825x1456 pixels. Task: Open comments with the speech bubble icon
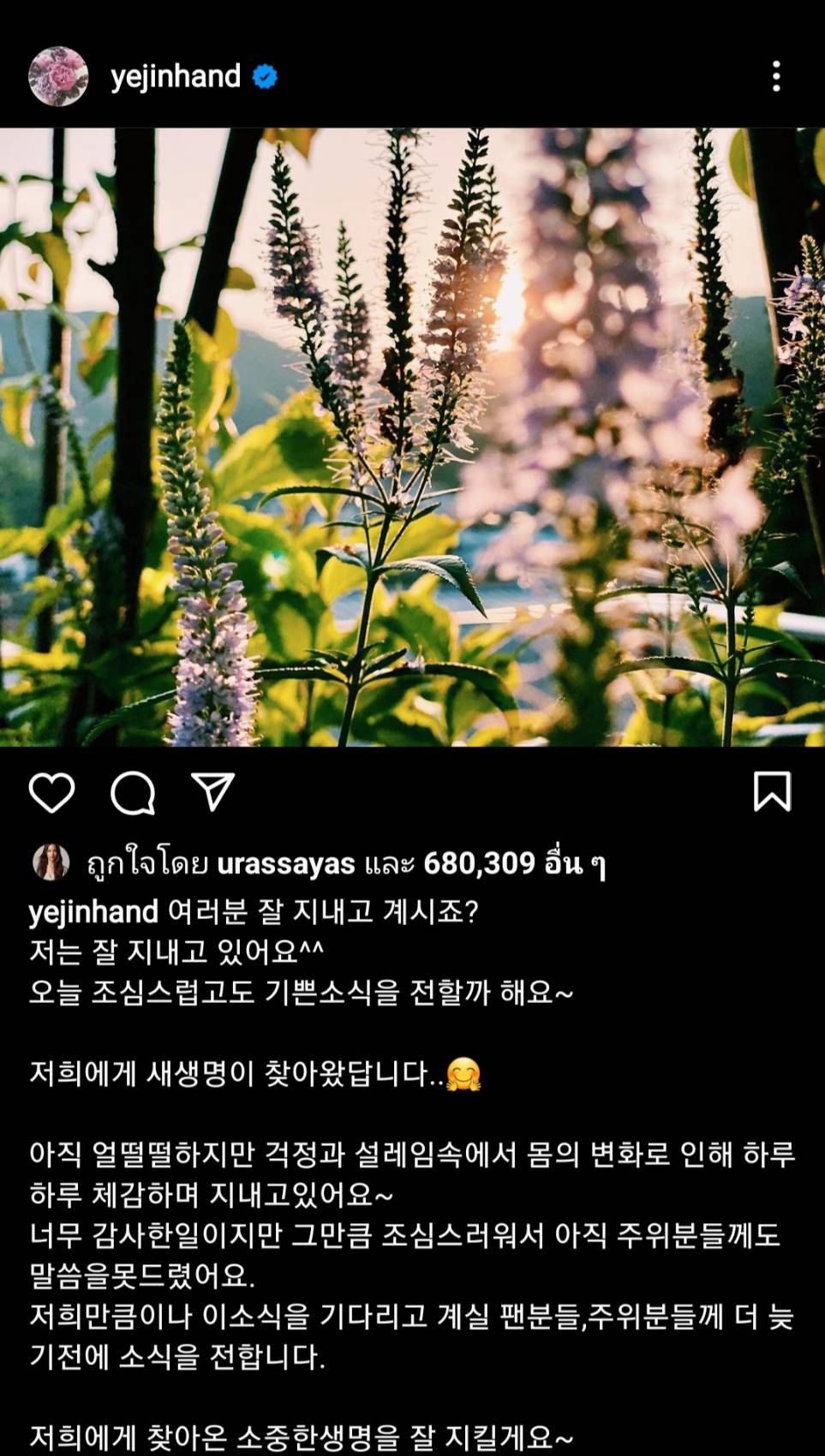pyautogui.click(x=133, y=791)
